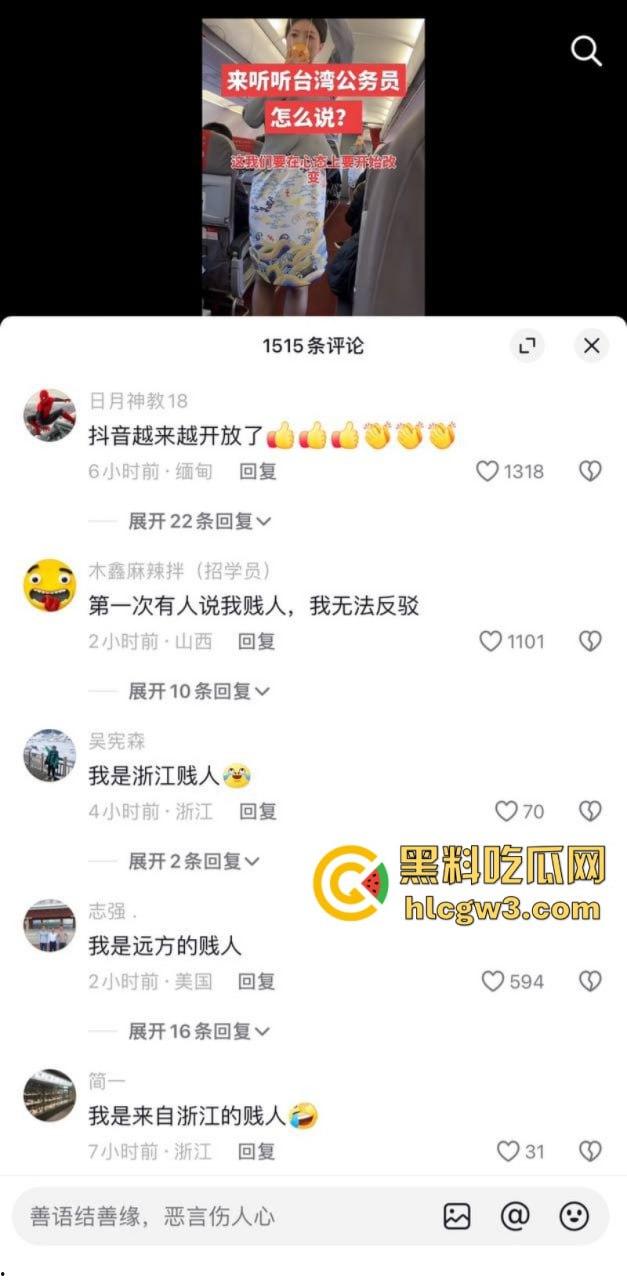This screenshot has width=627, height=1280.
Task: Like 吴宪森's comment
Action: click(507, 811)
